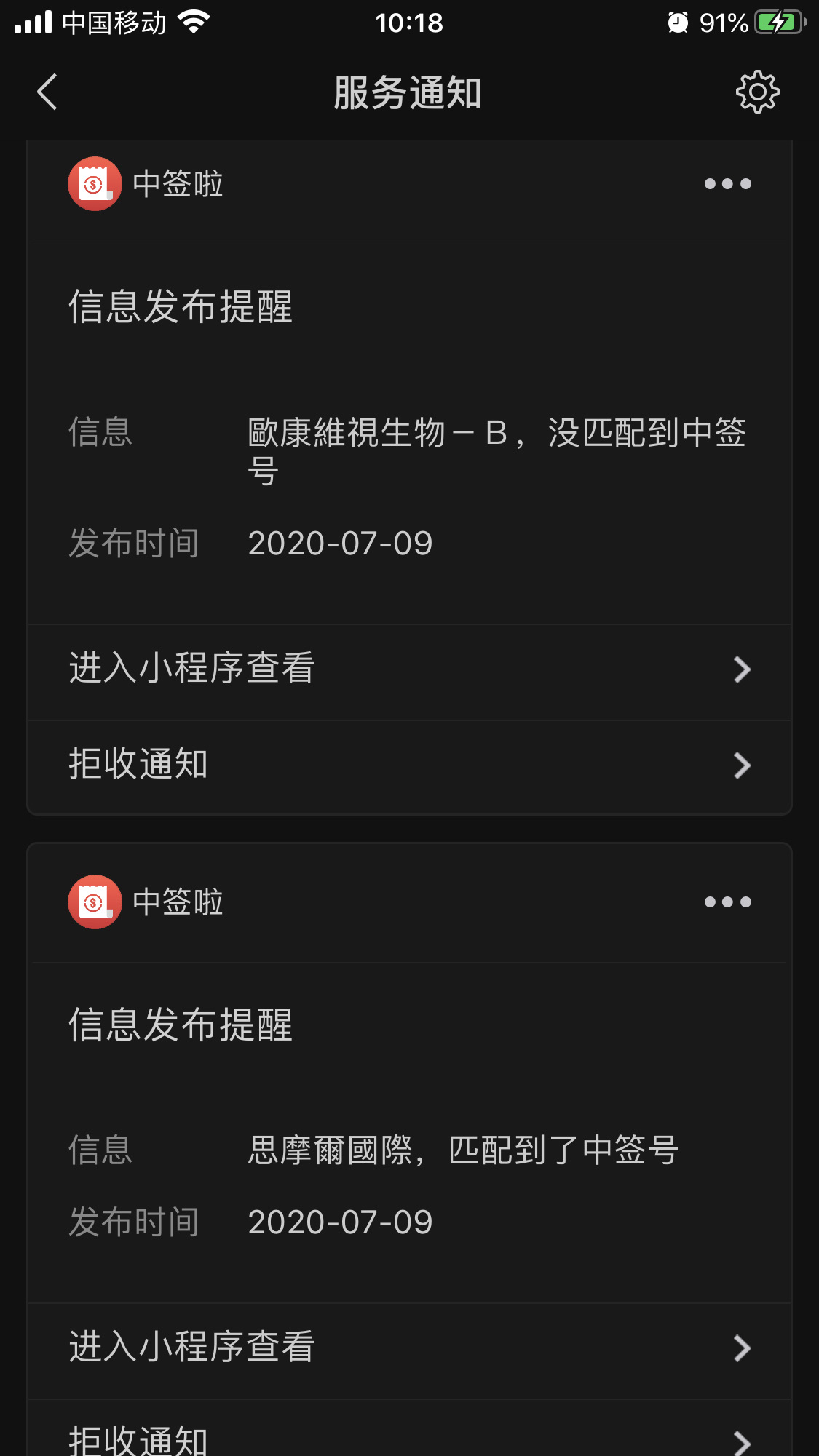Screen dimensions: 819x1456
Task: Open more options on 歐康維視生物 notification
Action: (x=727, y=184)
